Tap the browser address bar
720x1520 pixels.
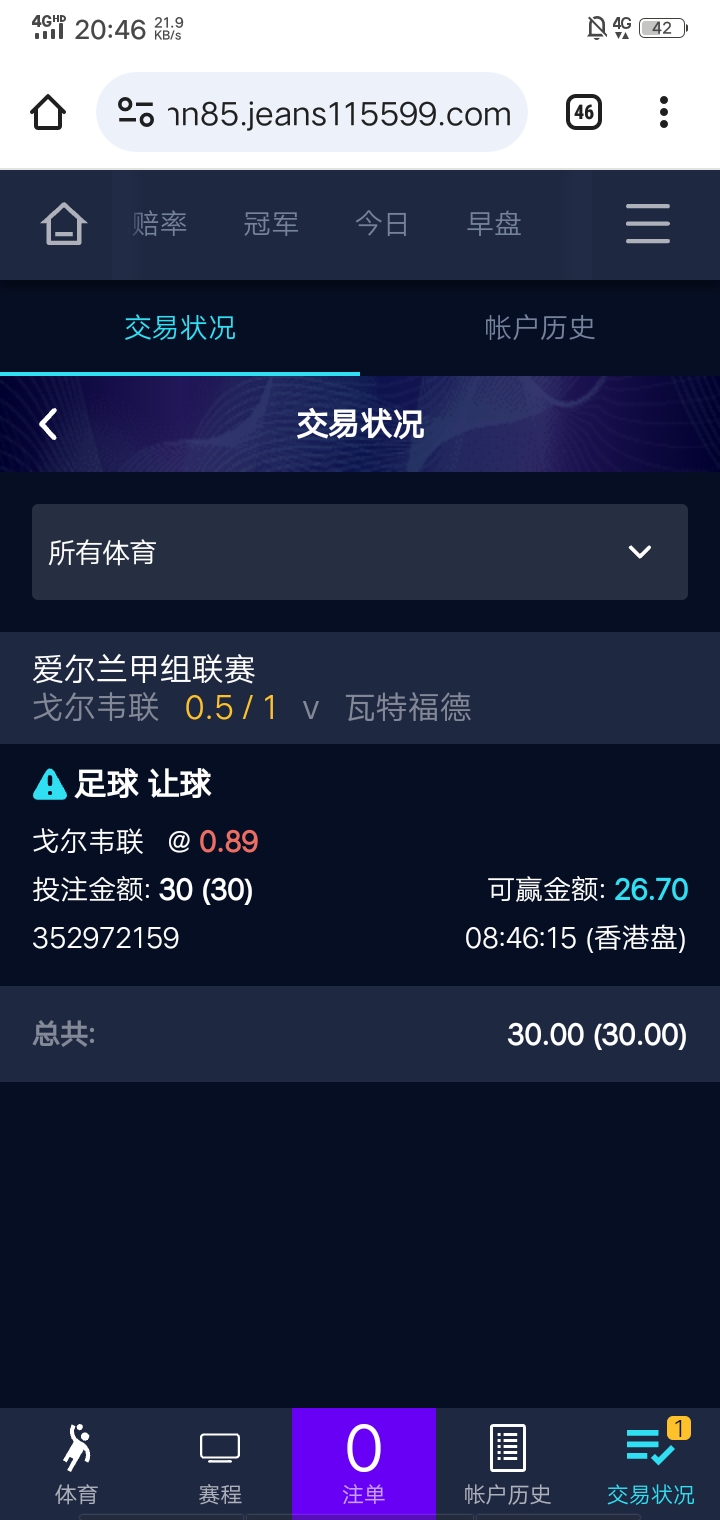[x=312, y=113]
